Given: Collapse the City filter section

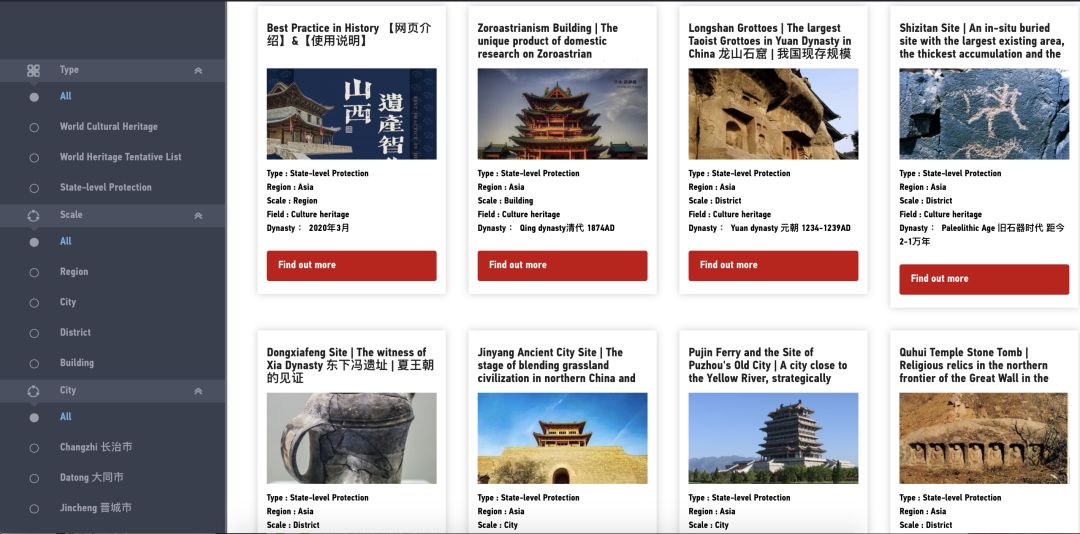Looking at the screenshot, I should (x=198, y=391).
